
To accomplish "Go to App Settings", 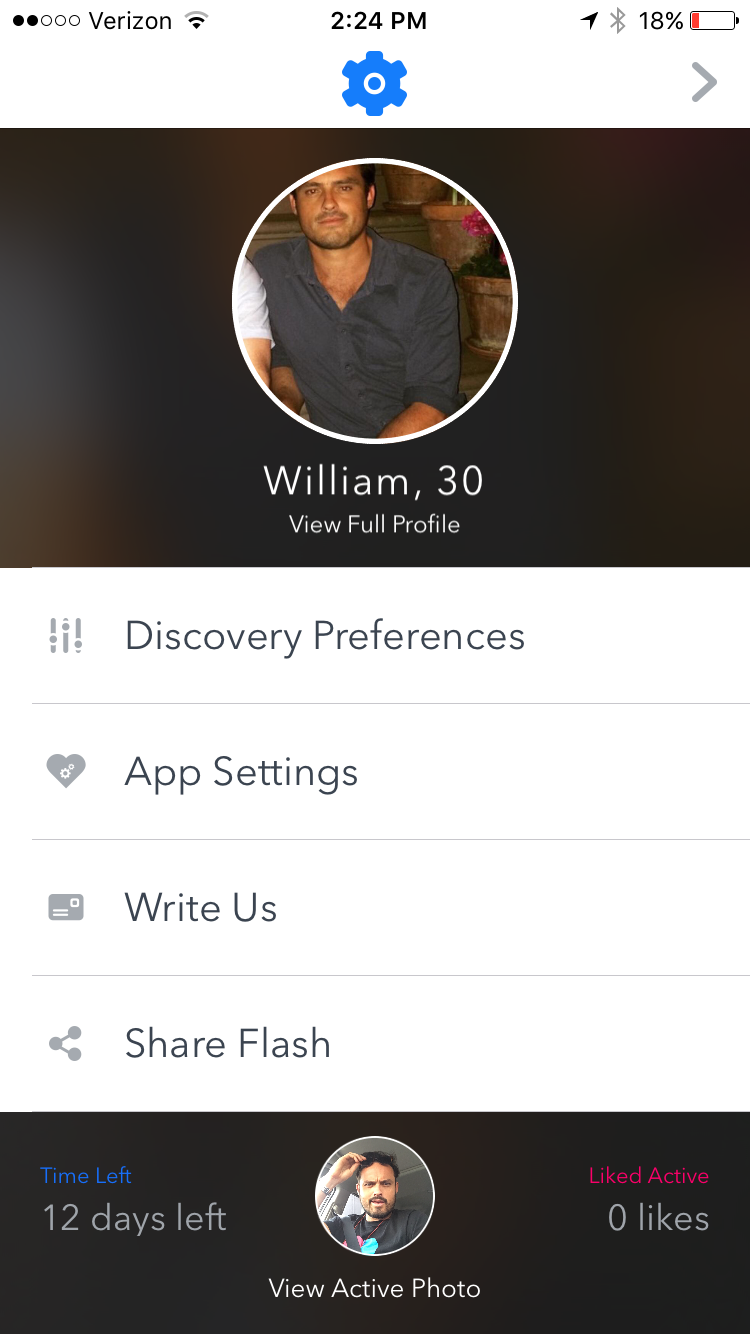I will [241, 772].
